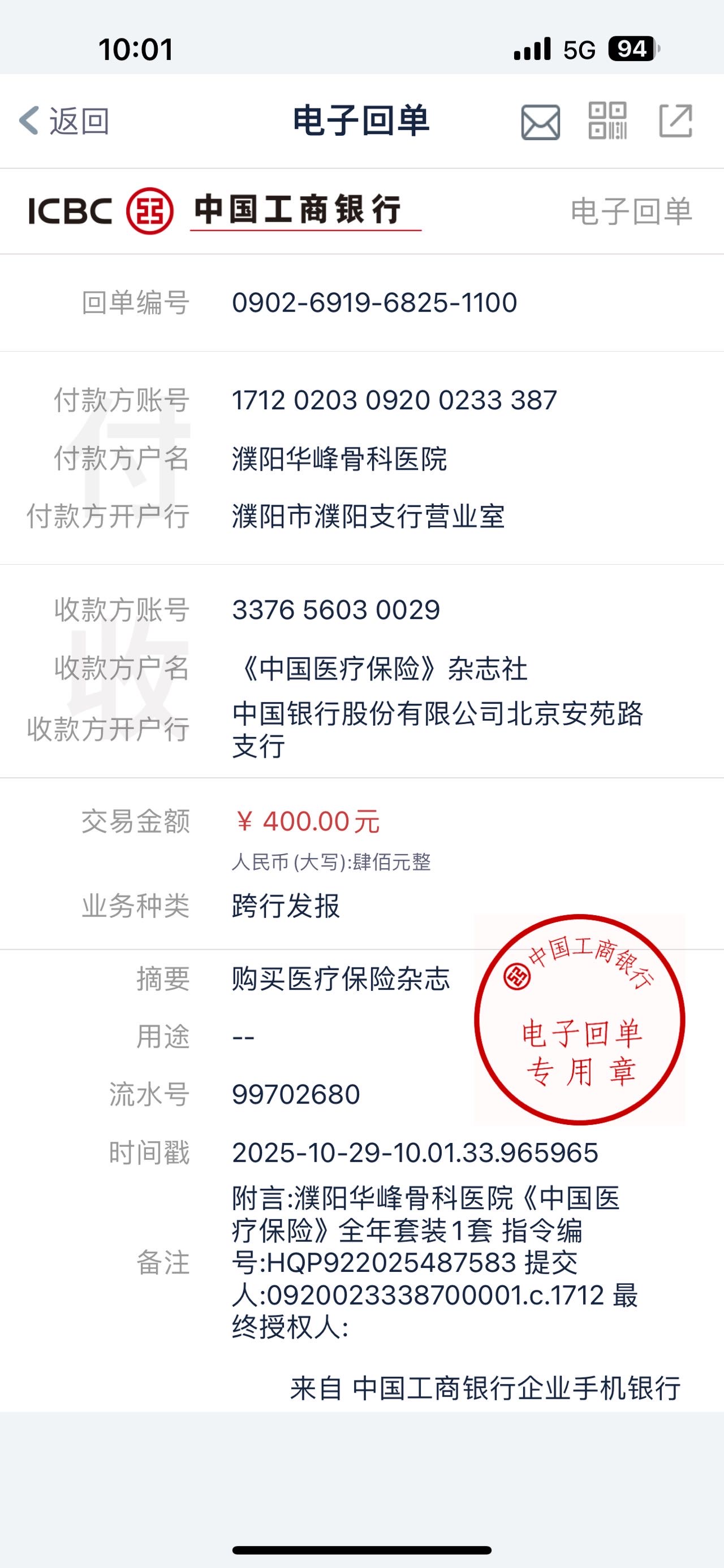
Task: Go back with the 返回 button
Action: pos(64,120)
